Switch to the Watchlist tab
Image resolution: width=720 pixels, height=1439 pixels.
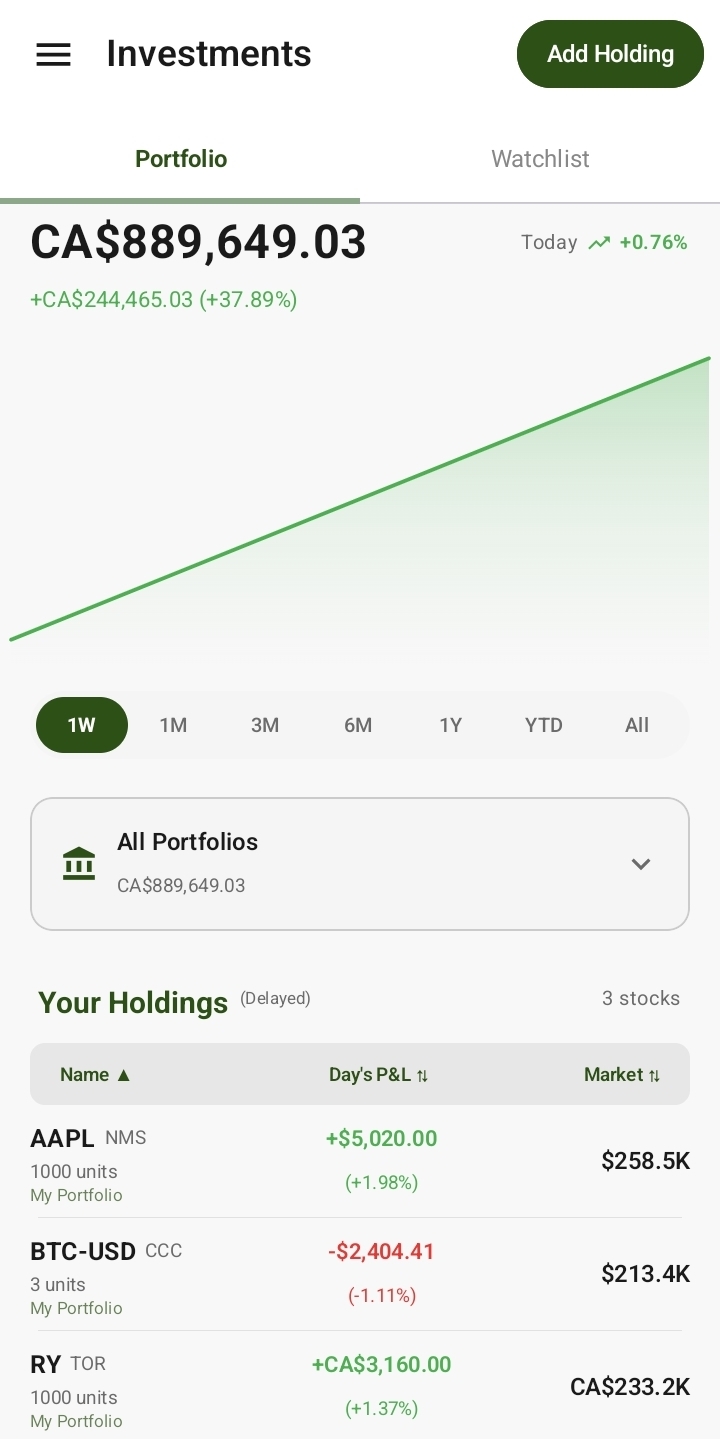pos(540,158)
